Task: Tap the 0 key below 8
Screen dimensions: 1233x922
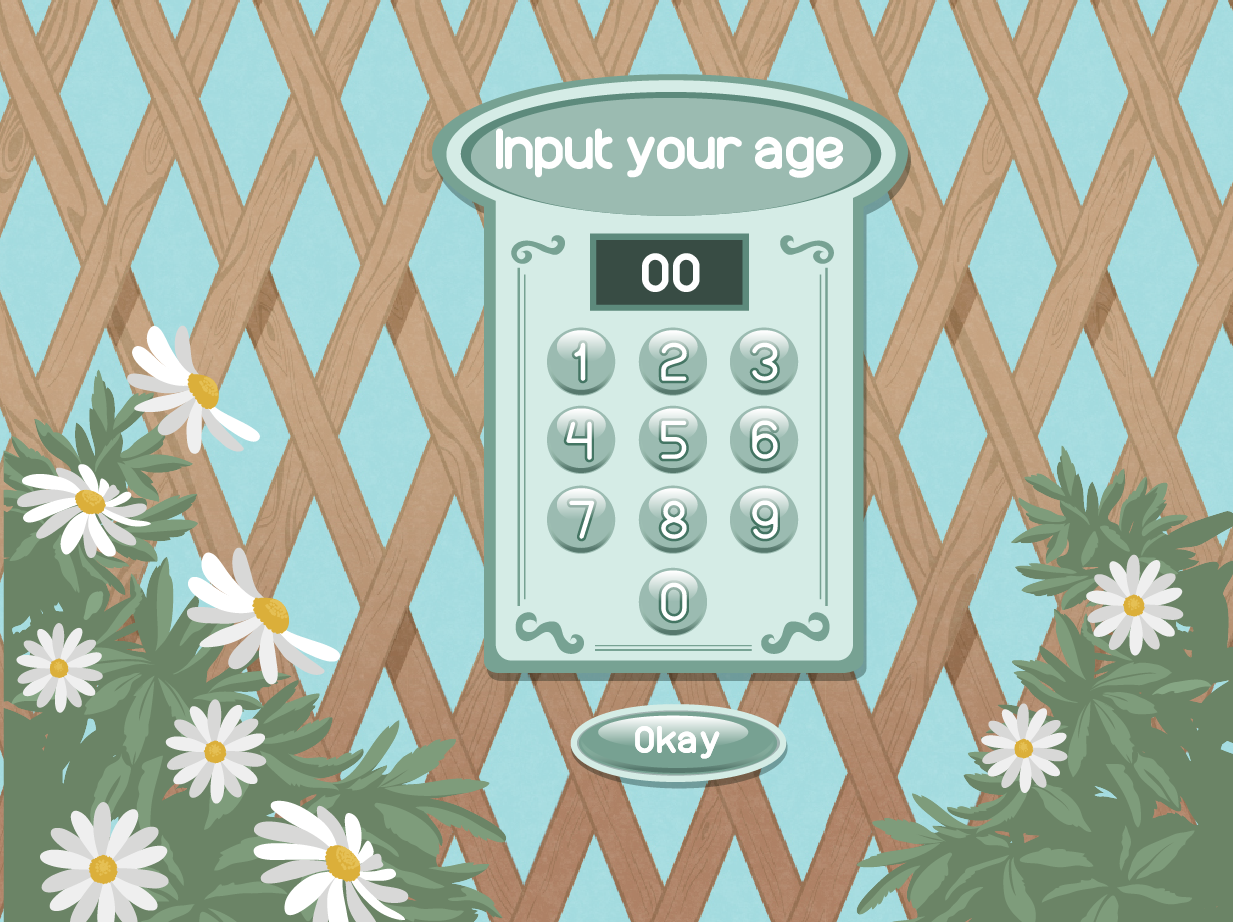Action: pyautogui.click(x=673, y=601)
